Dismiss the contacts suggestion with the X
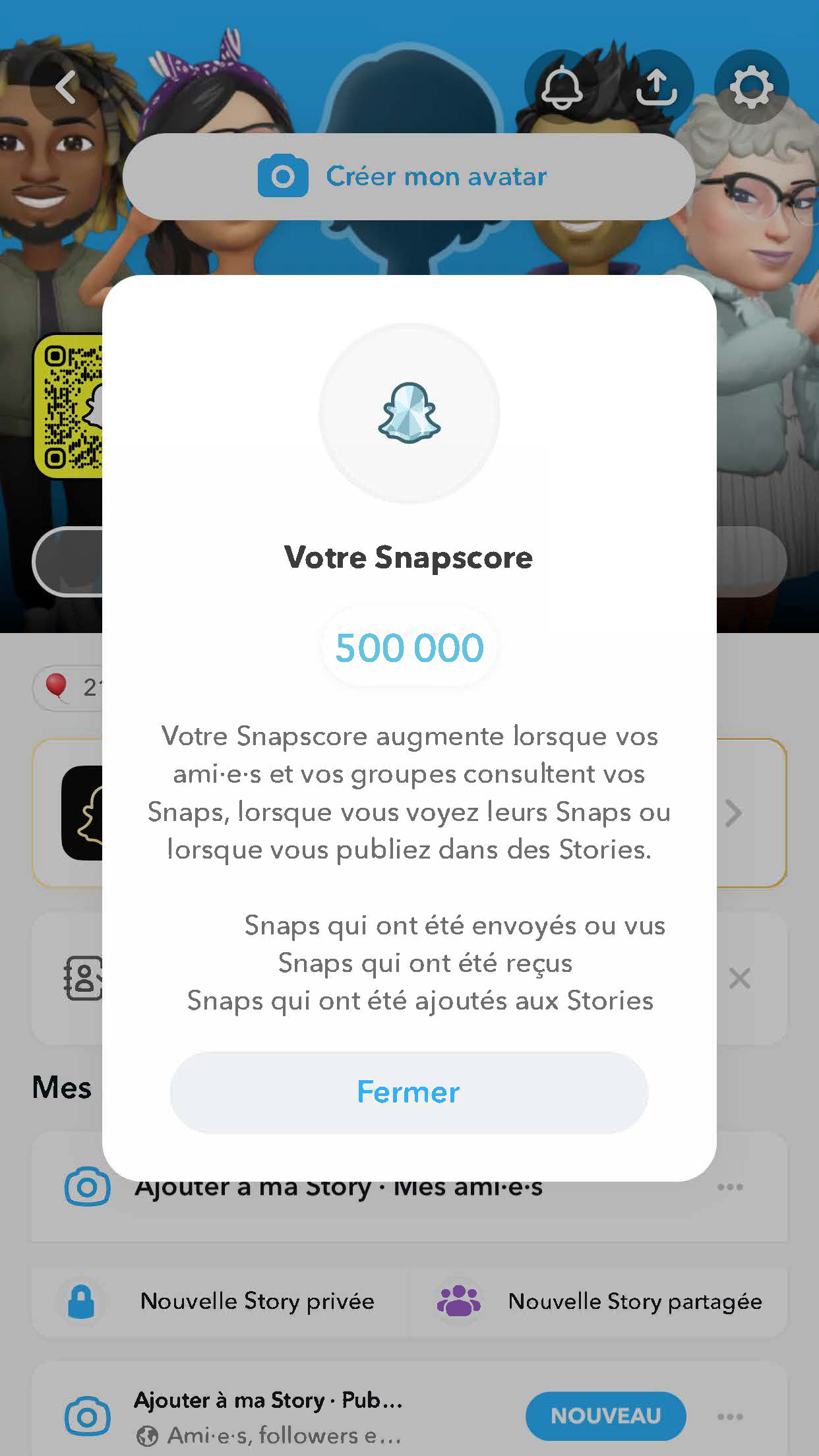This screenshot has width=819, height=1456. click(x=740, y=979)
